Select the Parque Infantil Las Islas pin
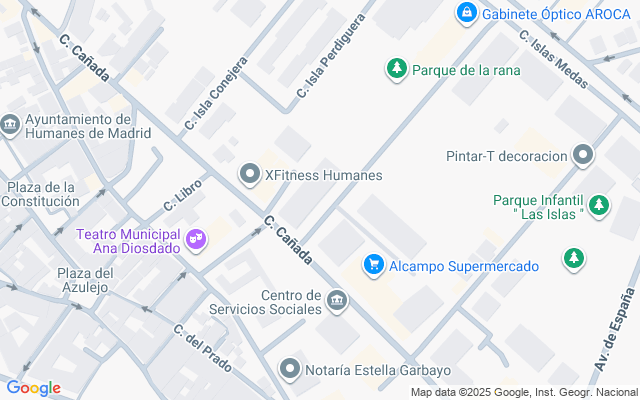The height and width of the screenshot is (400, 640). click(x=599, y=204)
